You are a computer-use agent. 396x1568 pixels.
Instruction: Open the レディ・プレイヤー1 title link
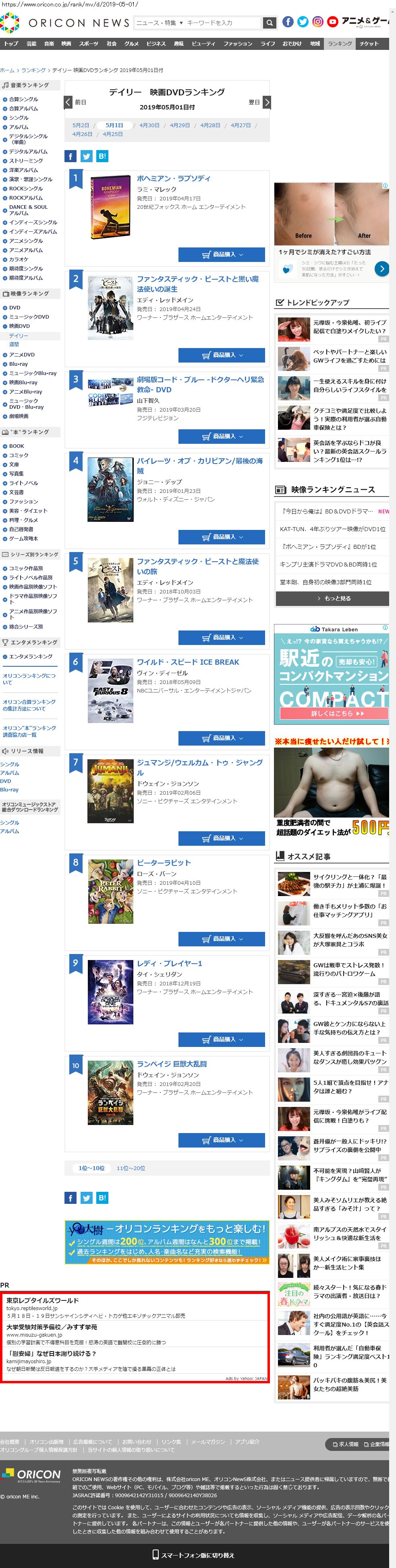169,963
